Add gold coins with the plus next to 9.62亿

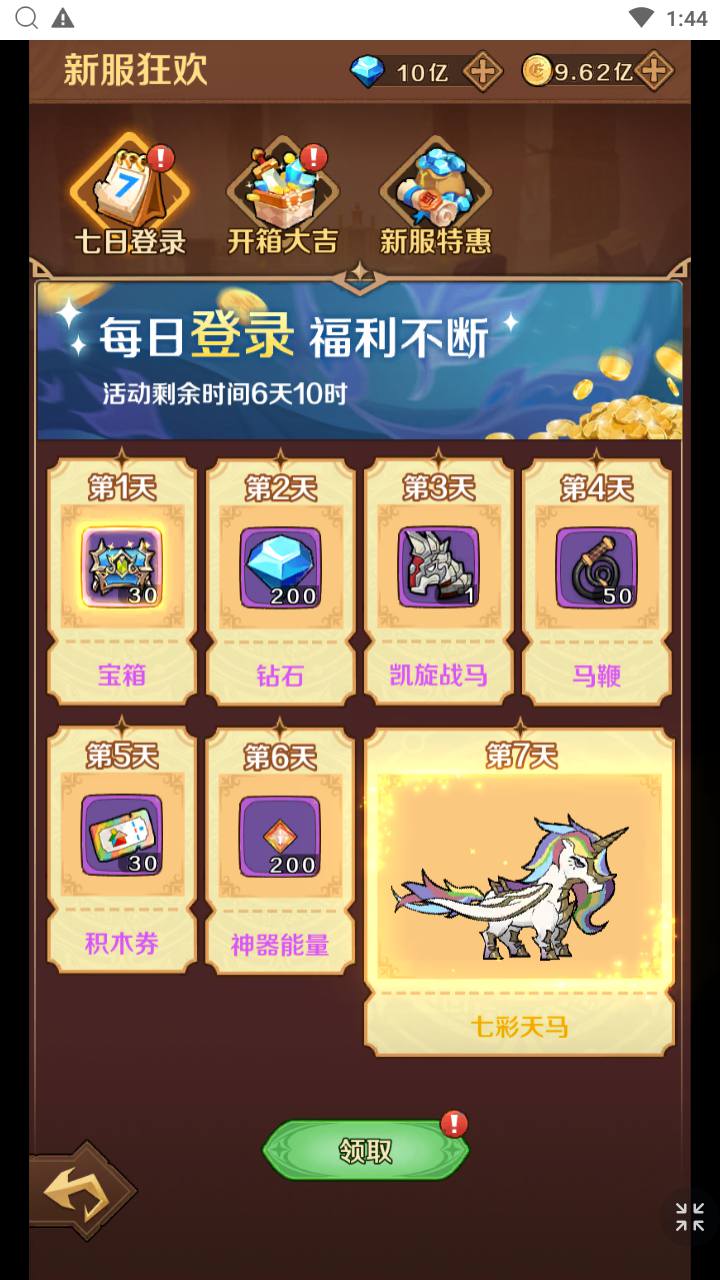653,72
